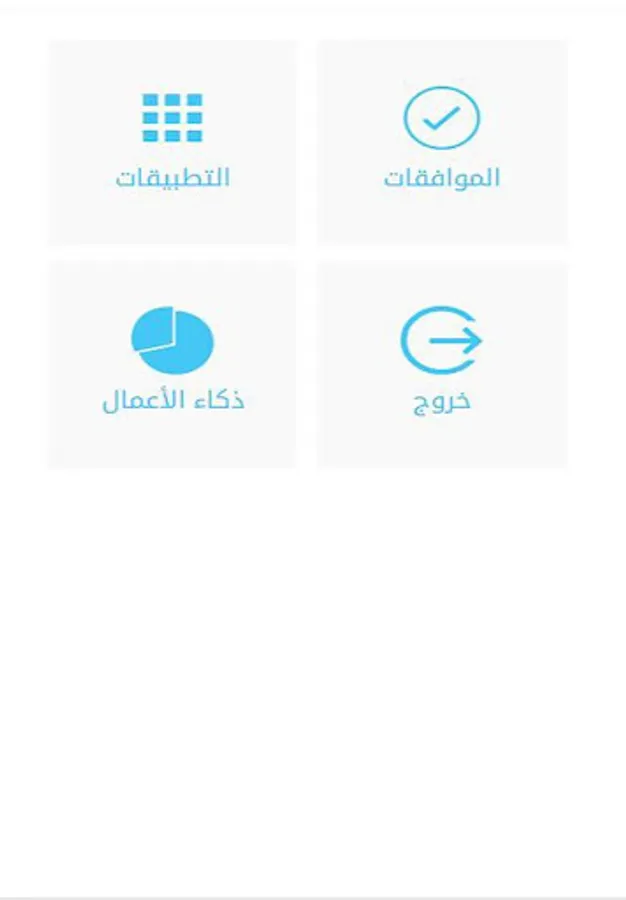Select the خروج (Logout) tile
The width and height of the screenshot is (626, 900).
pyautogui.click(x=441, y=364)
